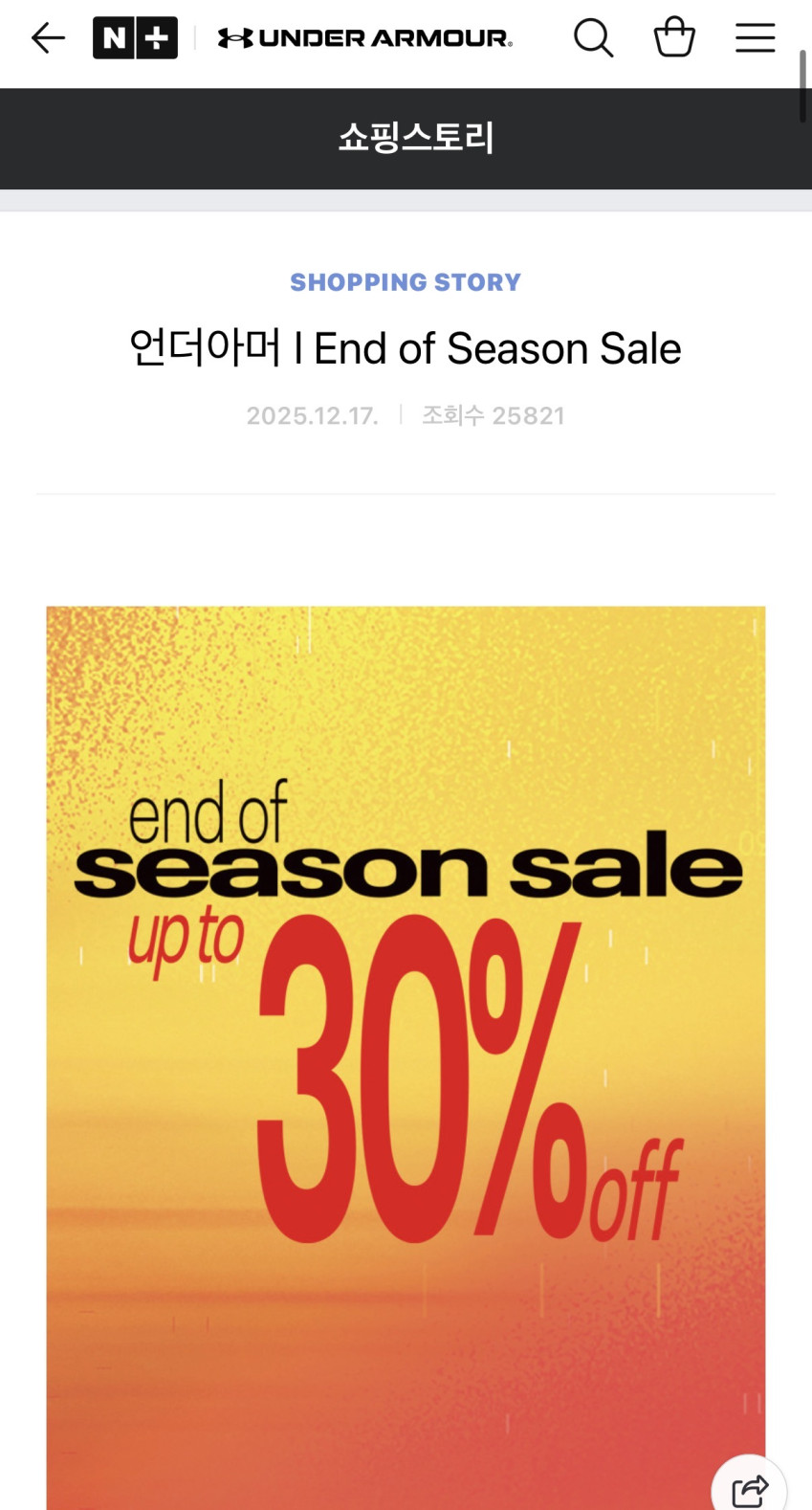The width and height of the screenshot is (812, 1510).
Task: Open the N+ store home
Action: (x=135, y=38)
